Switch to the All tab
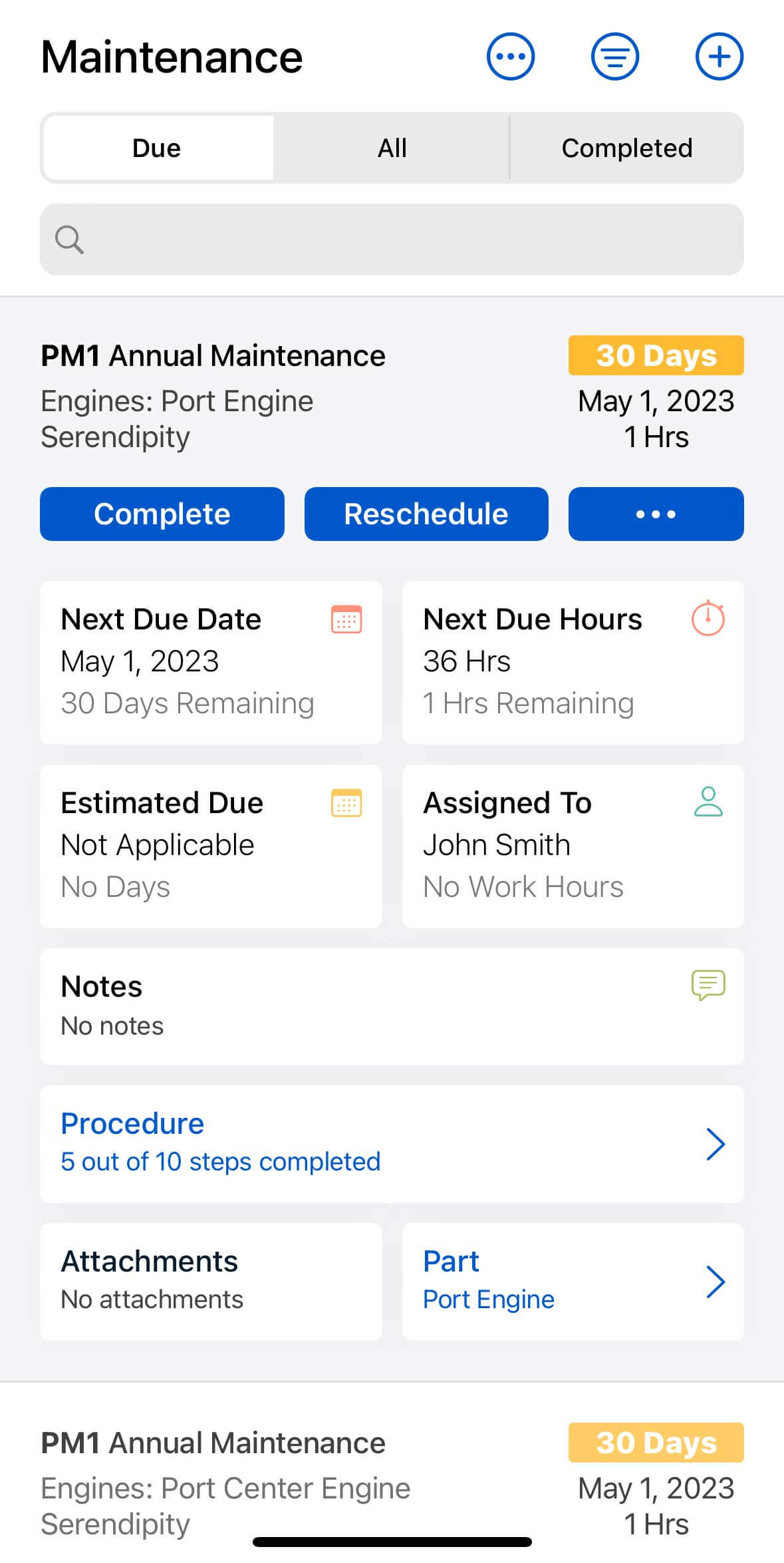The width and height of the screenshot is (784, 1563). 392,147
